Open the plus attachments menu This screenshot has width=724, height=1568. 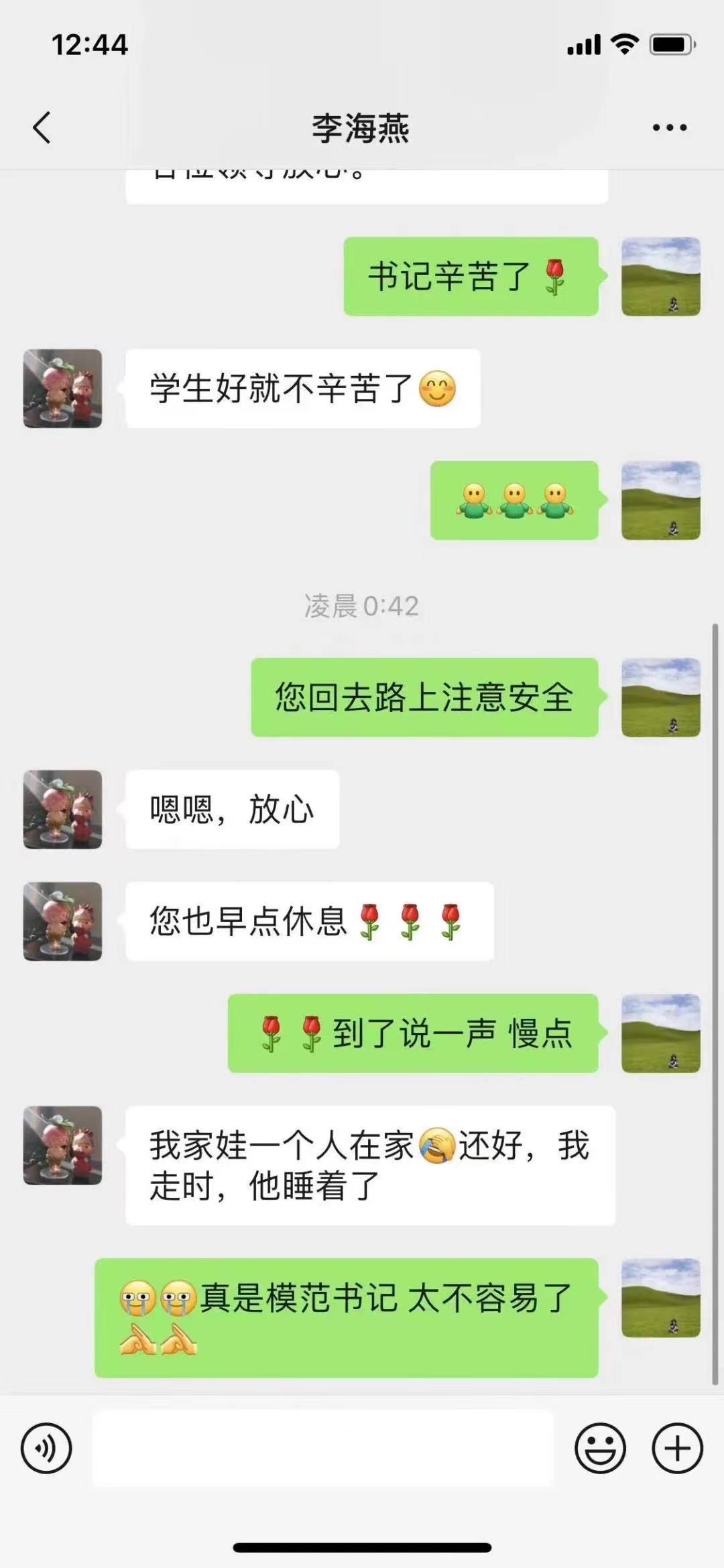(677, 1448)
